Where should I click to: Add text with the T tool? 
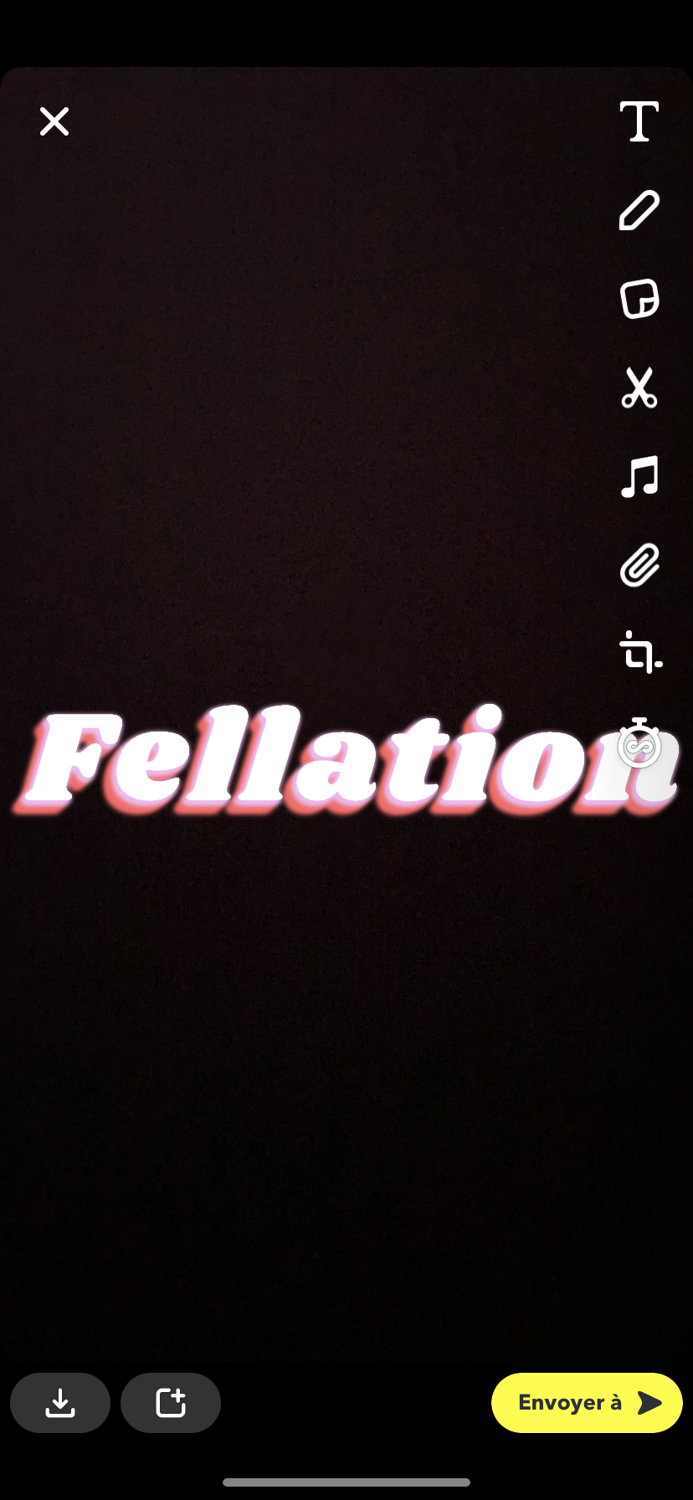639,122
